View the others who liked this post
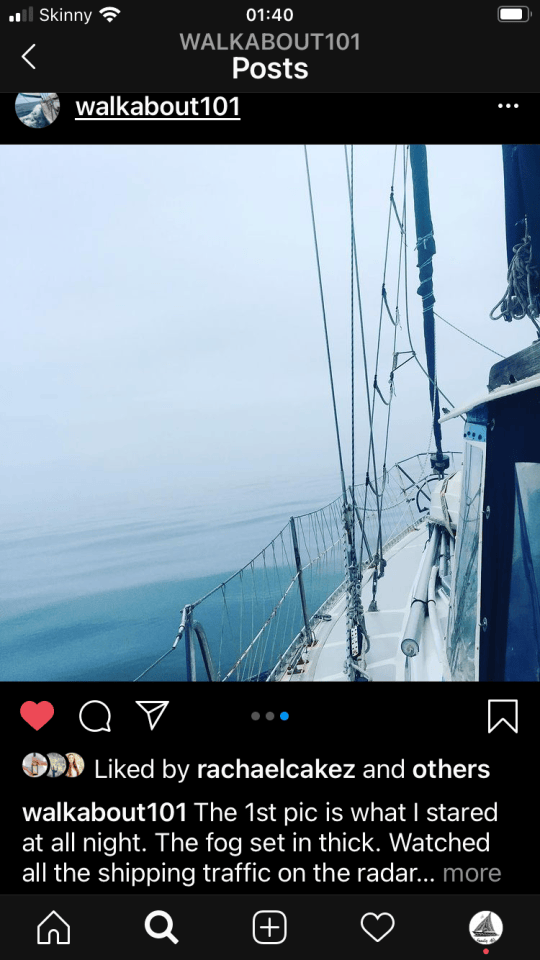 tap(451, 769)
